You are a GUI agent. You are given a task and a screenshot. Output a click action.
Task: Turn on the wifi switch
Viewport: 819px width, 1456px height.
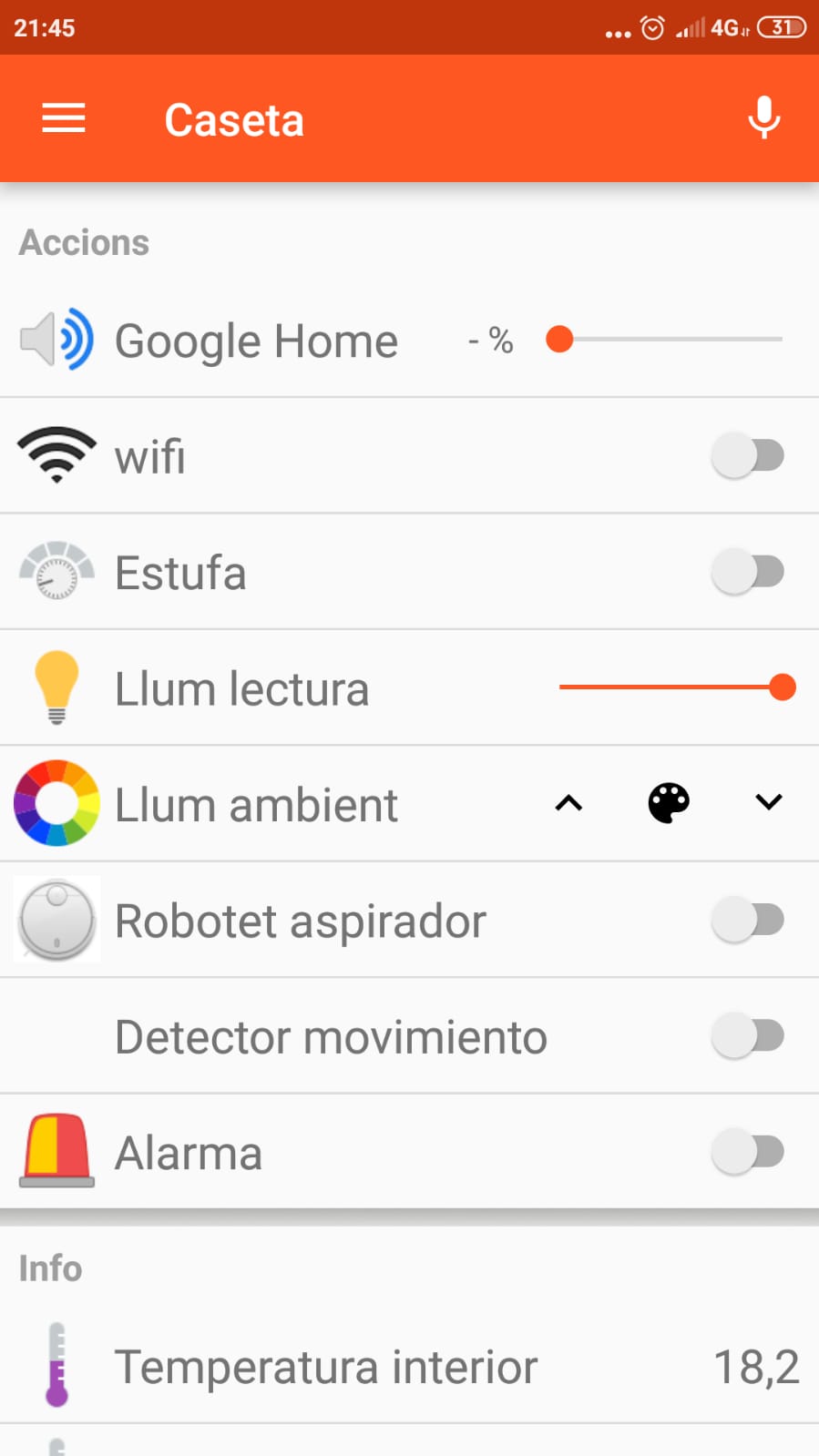(x=748, y=455)
